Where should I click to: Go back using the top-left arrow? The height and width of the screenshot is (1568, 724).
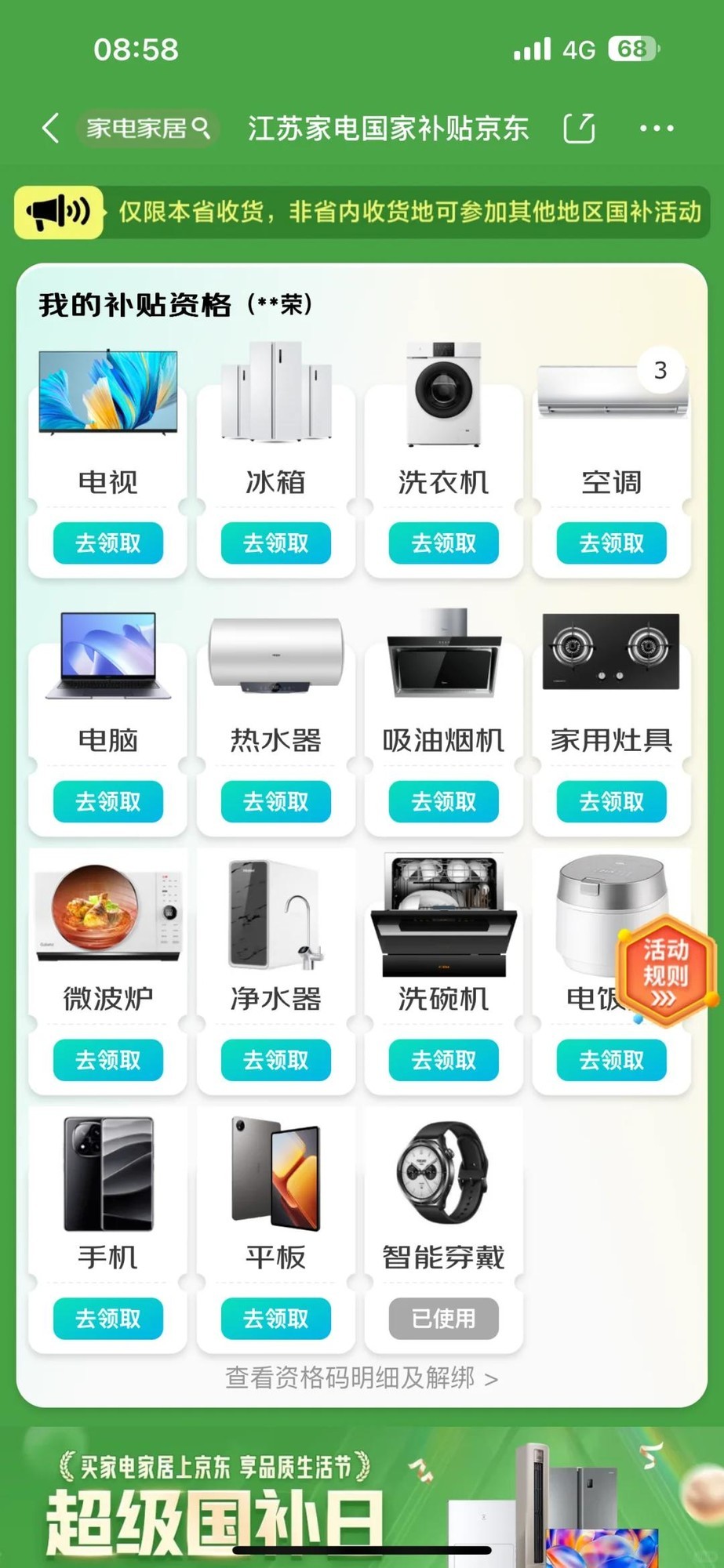(51, 128)
